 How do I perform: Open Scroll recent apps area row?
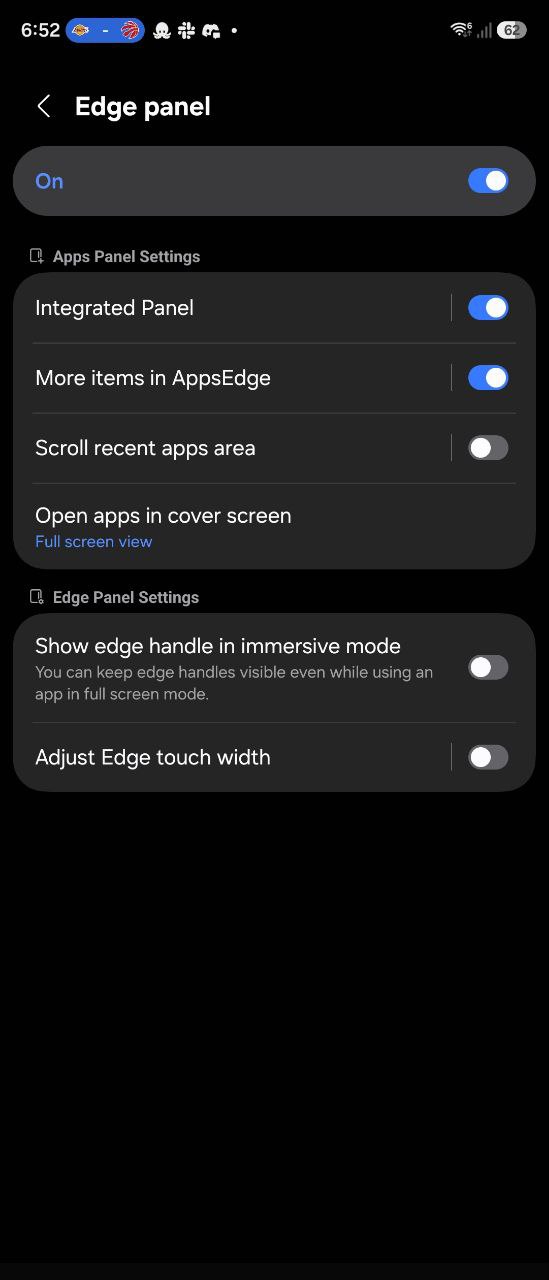(x=232, y=448)
